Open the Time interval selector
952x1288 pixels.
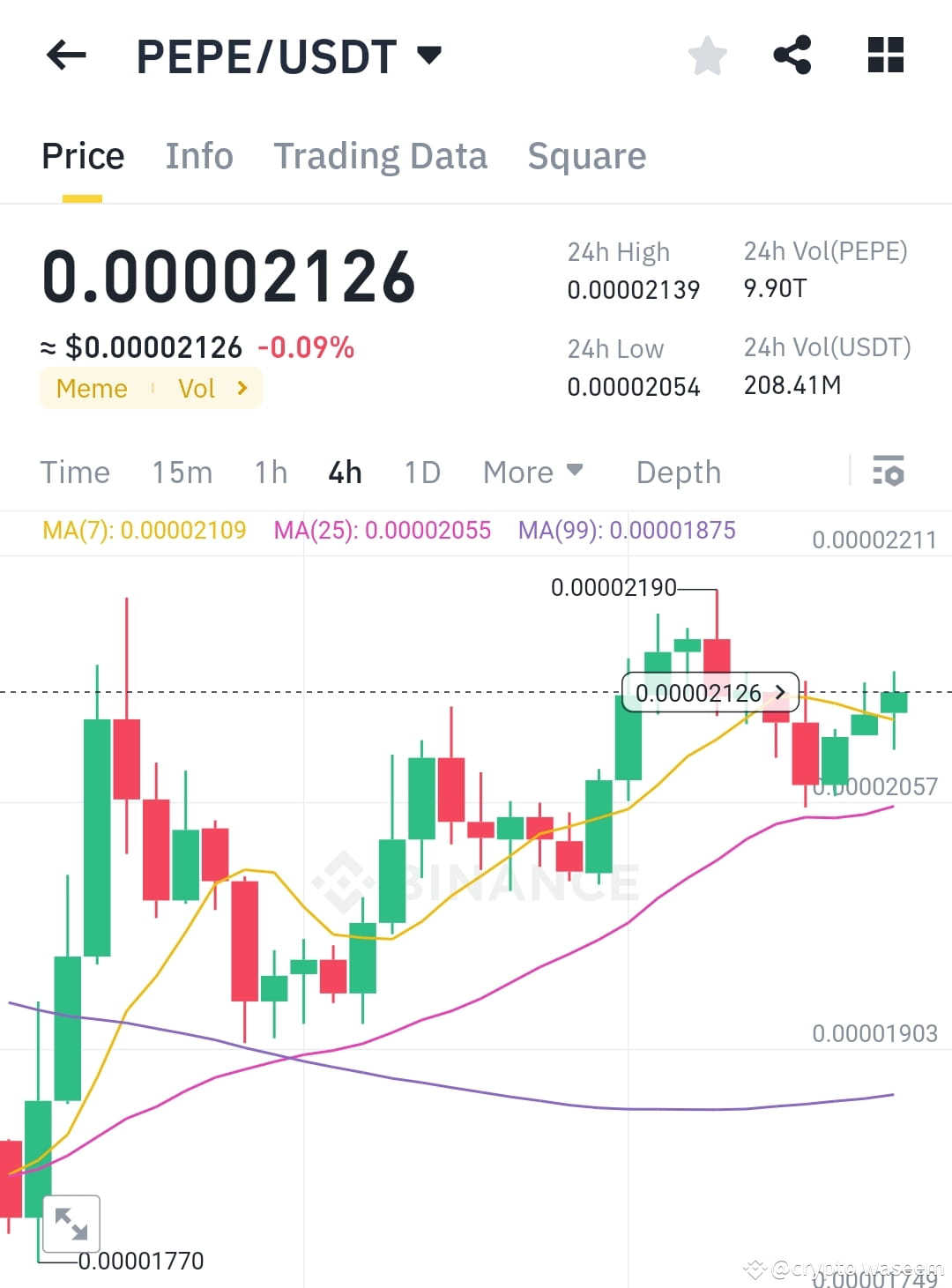click(75, 473)
